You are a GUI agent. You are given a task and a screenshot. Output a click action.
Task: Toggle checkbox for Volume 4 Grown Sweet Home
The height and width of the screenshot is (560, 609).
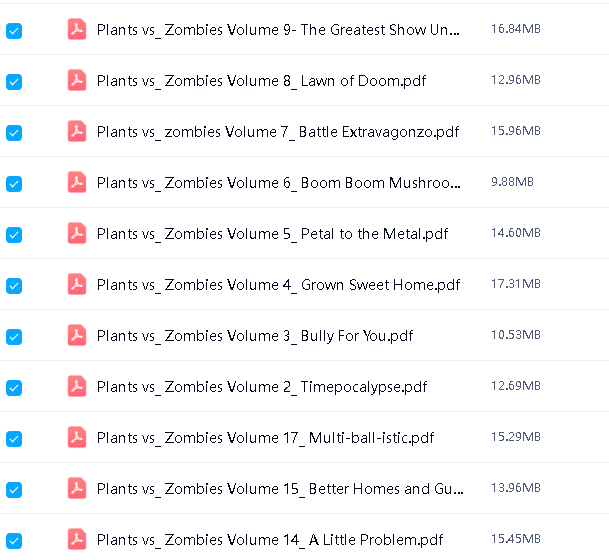14,285
